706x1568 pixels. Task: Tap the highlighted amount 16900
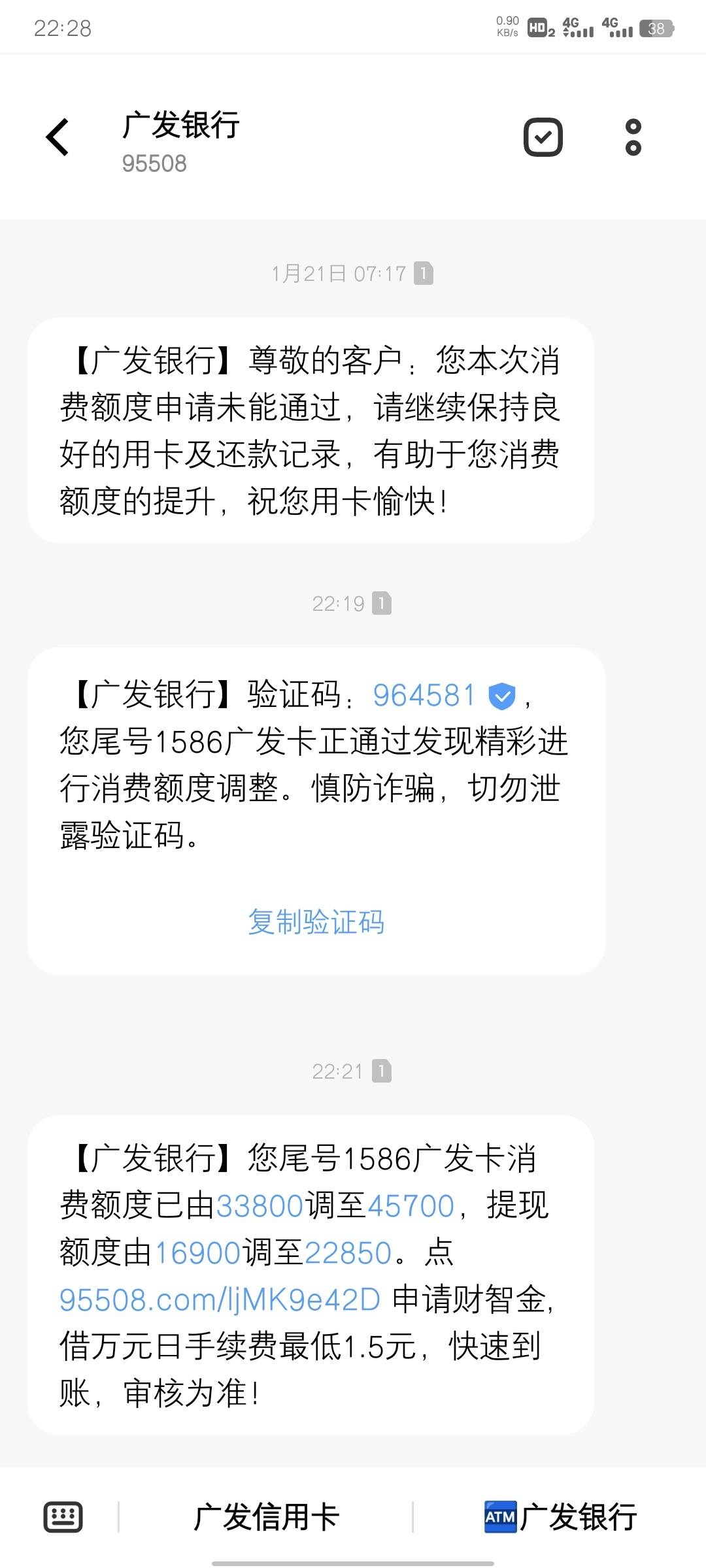coord(197,1252)
